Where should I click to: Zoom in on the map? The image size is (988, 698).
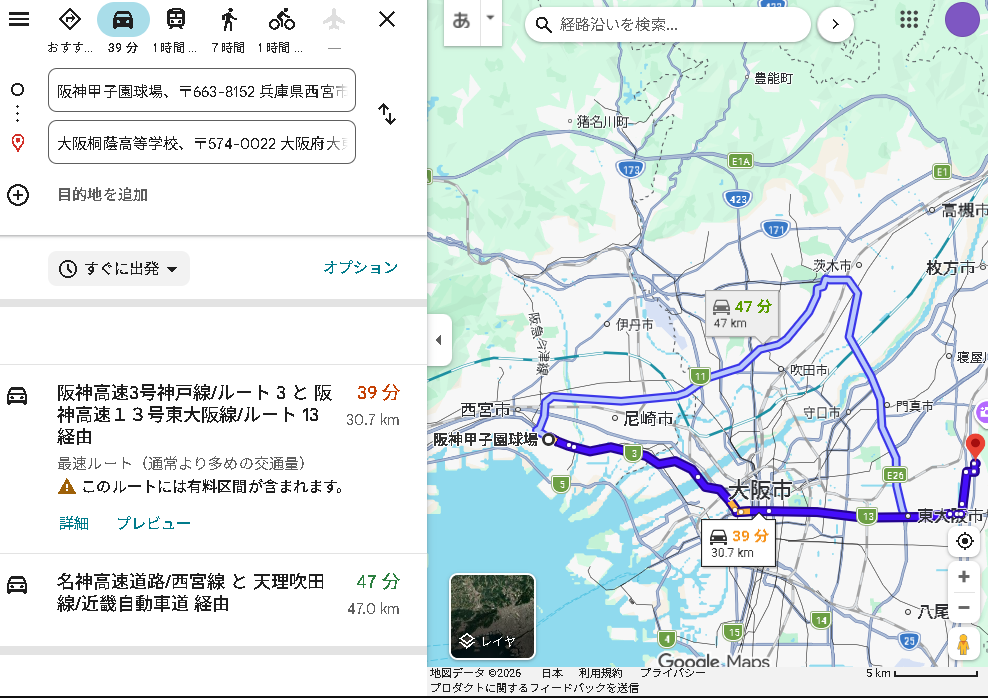[964, 577]
